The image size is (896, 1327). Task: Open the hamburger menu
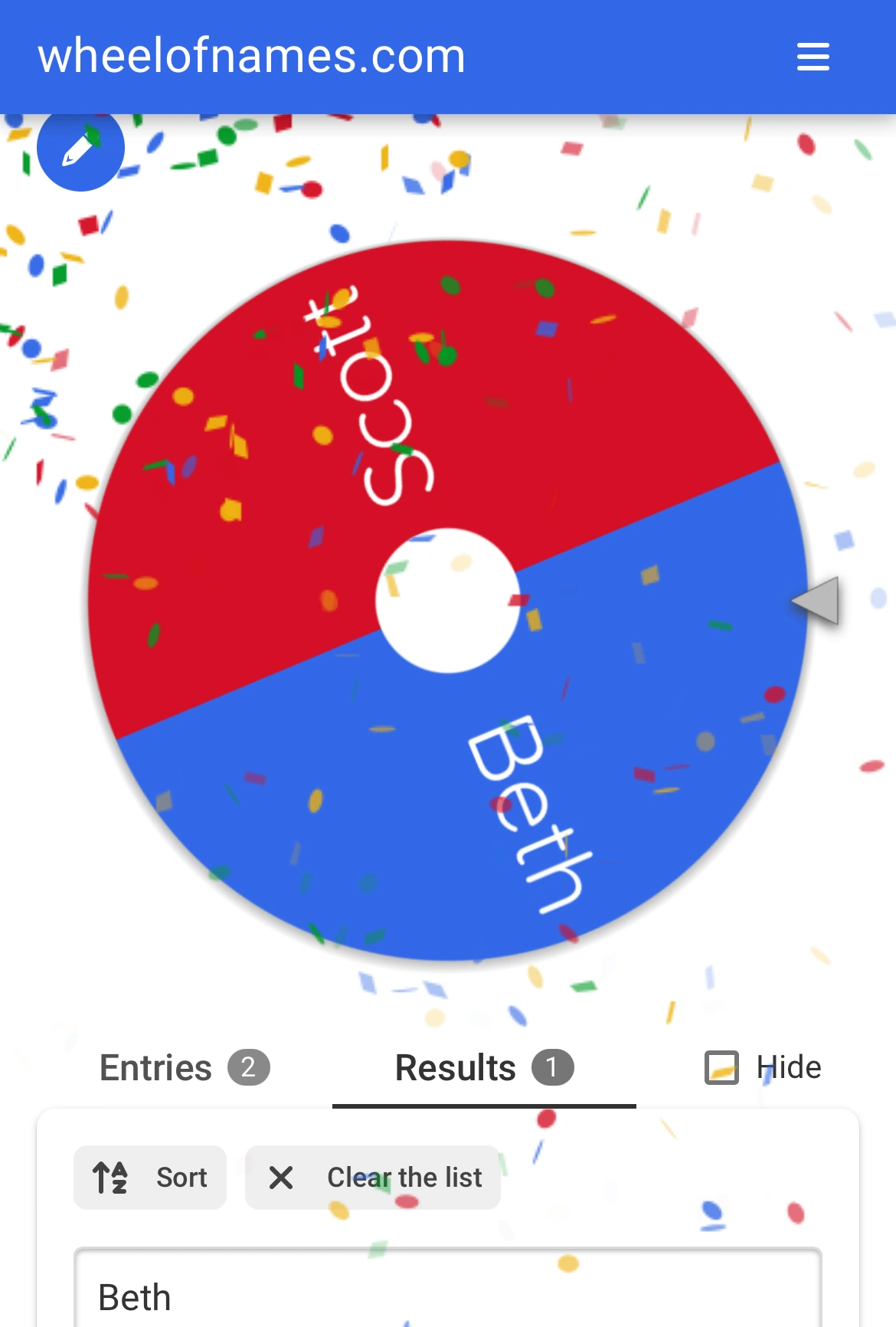pyautogui.click(x=813, y=57)
